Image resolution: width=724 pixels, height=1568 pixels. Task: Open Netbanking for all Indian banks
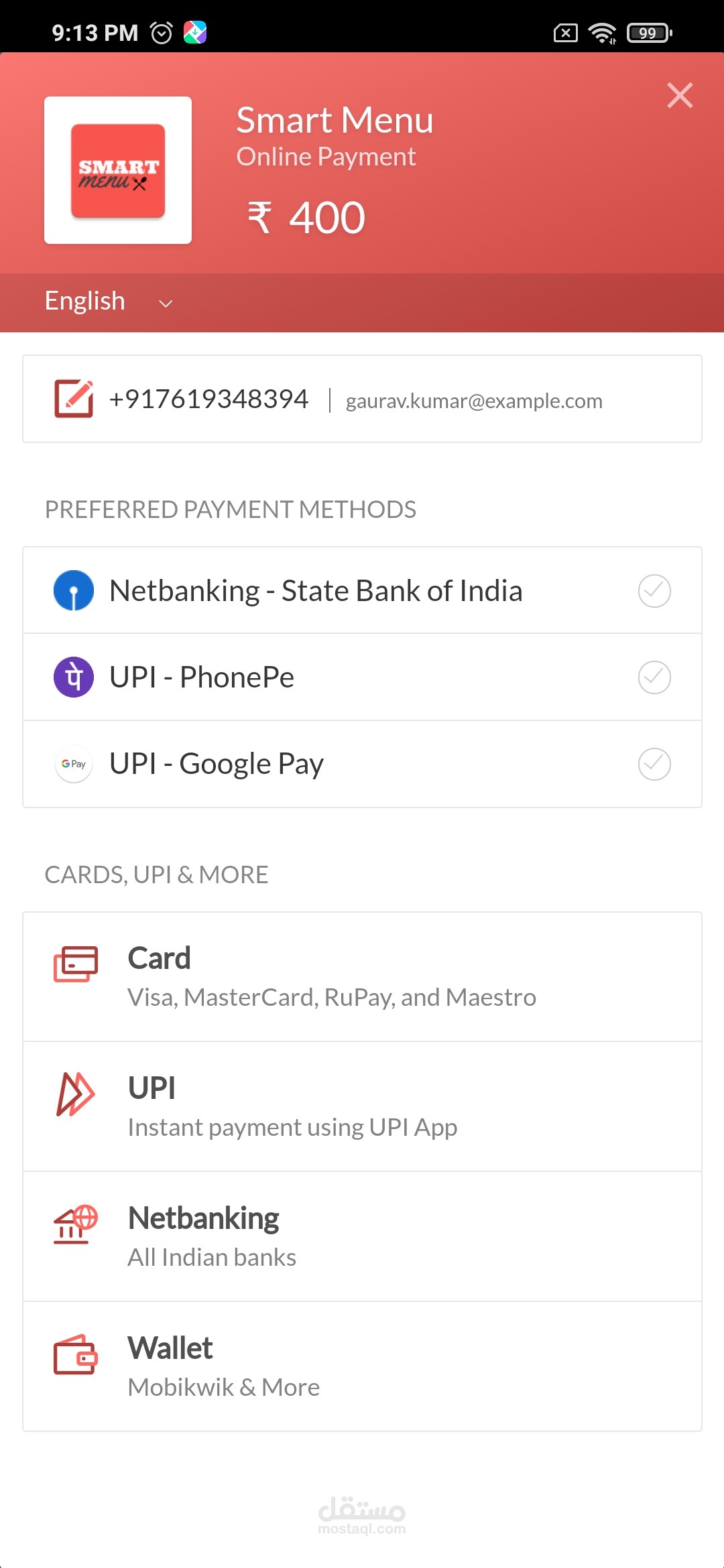[x=362, y=1236]
